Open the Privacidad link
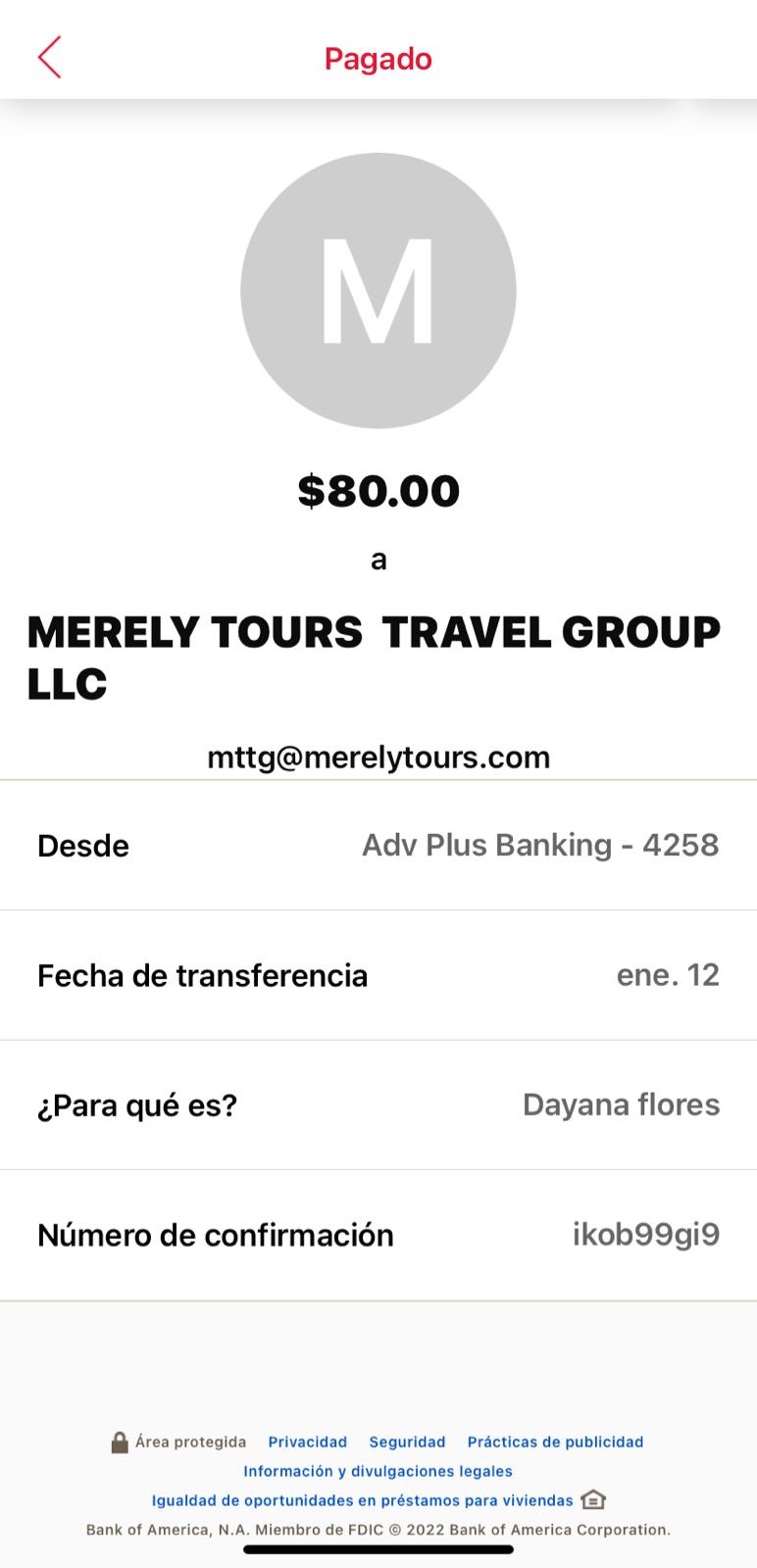Image resolution: width=757 pixels, height=1568 pixels. click(x=308, y=1442)
